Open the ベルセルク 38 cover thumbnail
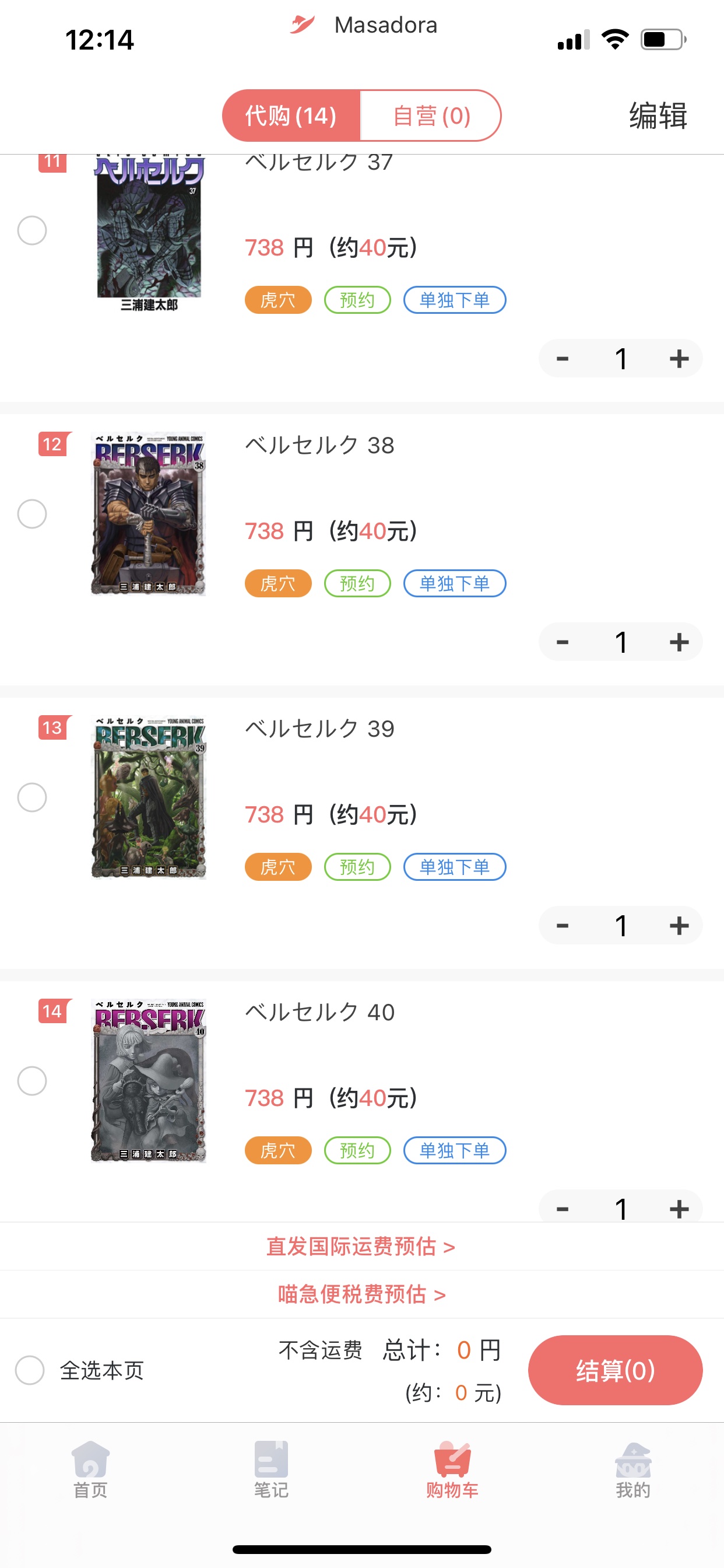Image resolution: width=724 pixels, height=1568 pixels. pyautogui.click(x=149, y=514)
